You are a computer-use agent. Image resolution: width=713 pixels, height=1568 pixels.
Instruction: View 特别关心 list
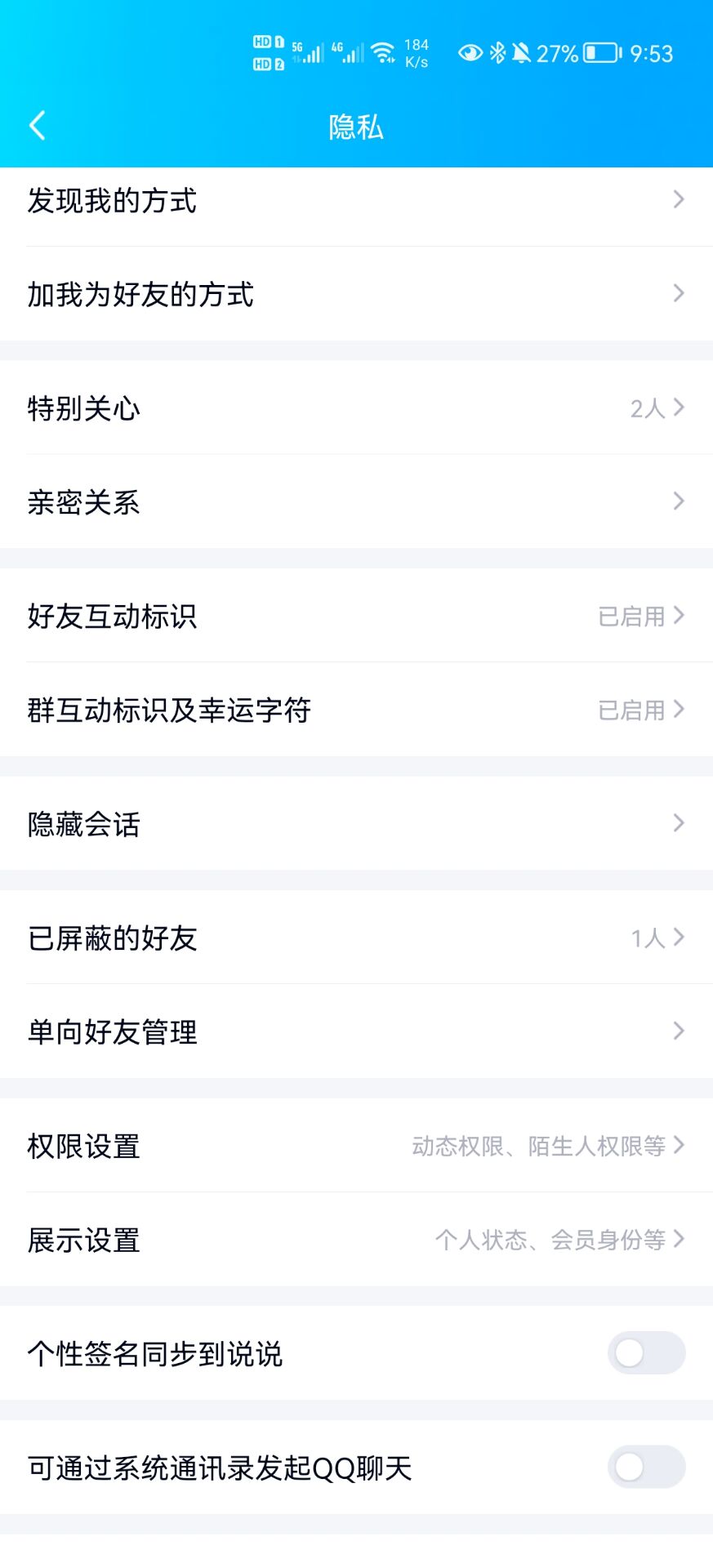click(x=356, y=408)
